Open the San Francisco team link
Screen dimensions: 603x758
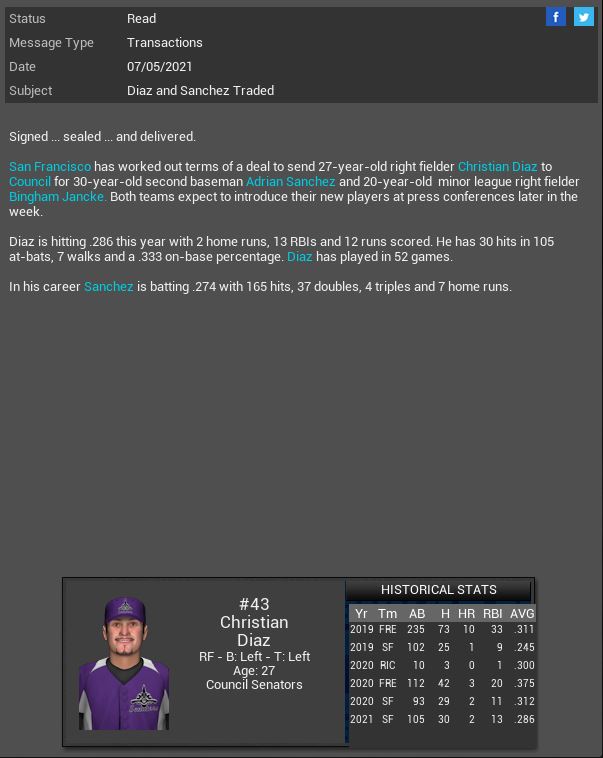point(50,166)
